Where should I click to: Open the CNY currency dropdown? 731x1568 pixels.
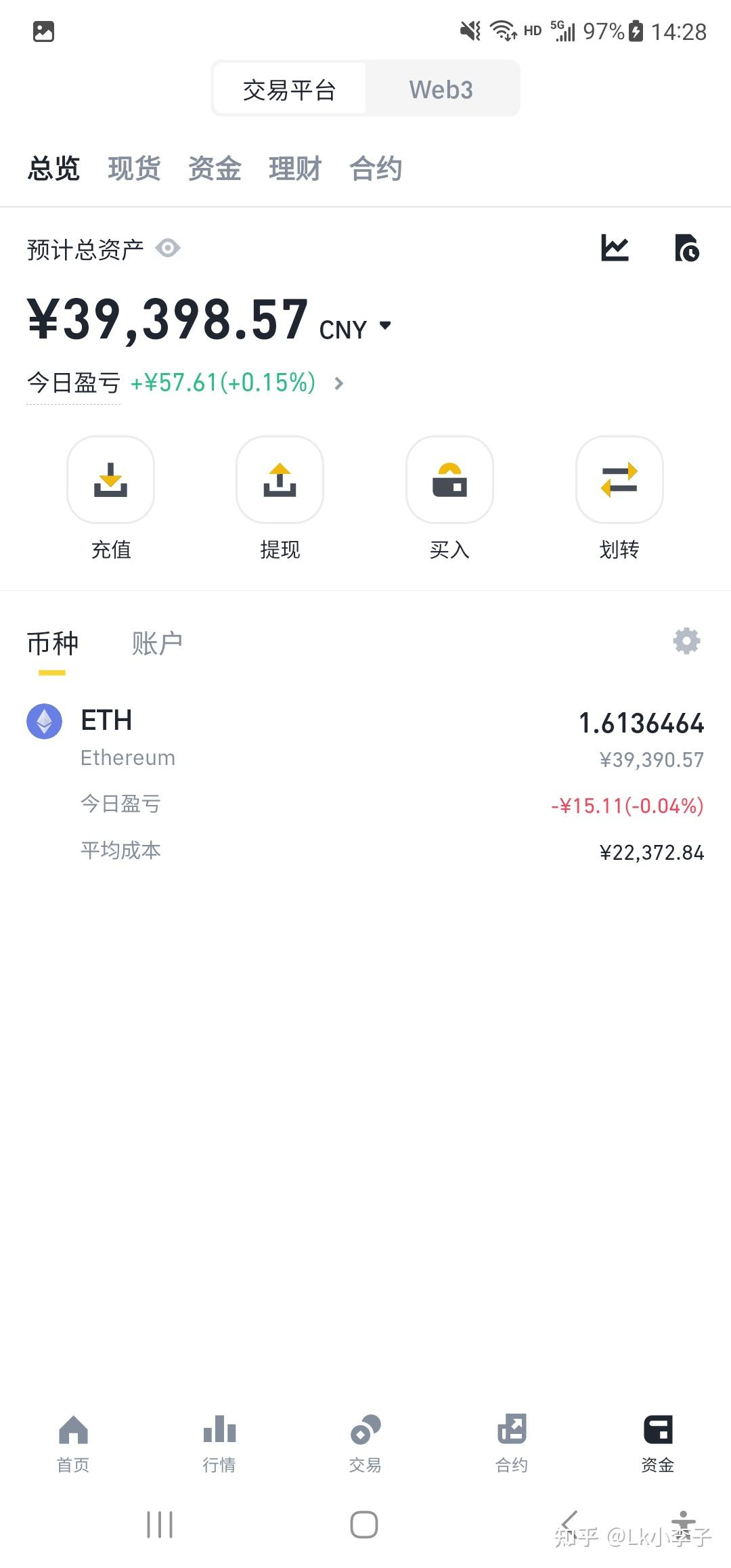[x=386, y=326]
